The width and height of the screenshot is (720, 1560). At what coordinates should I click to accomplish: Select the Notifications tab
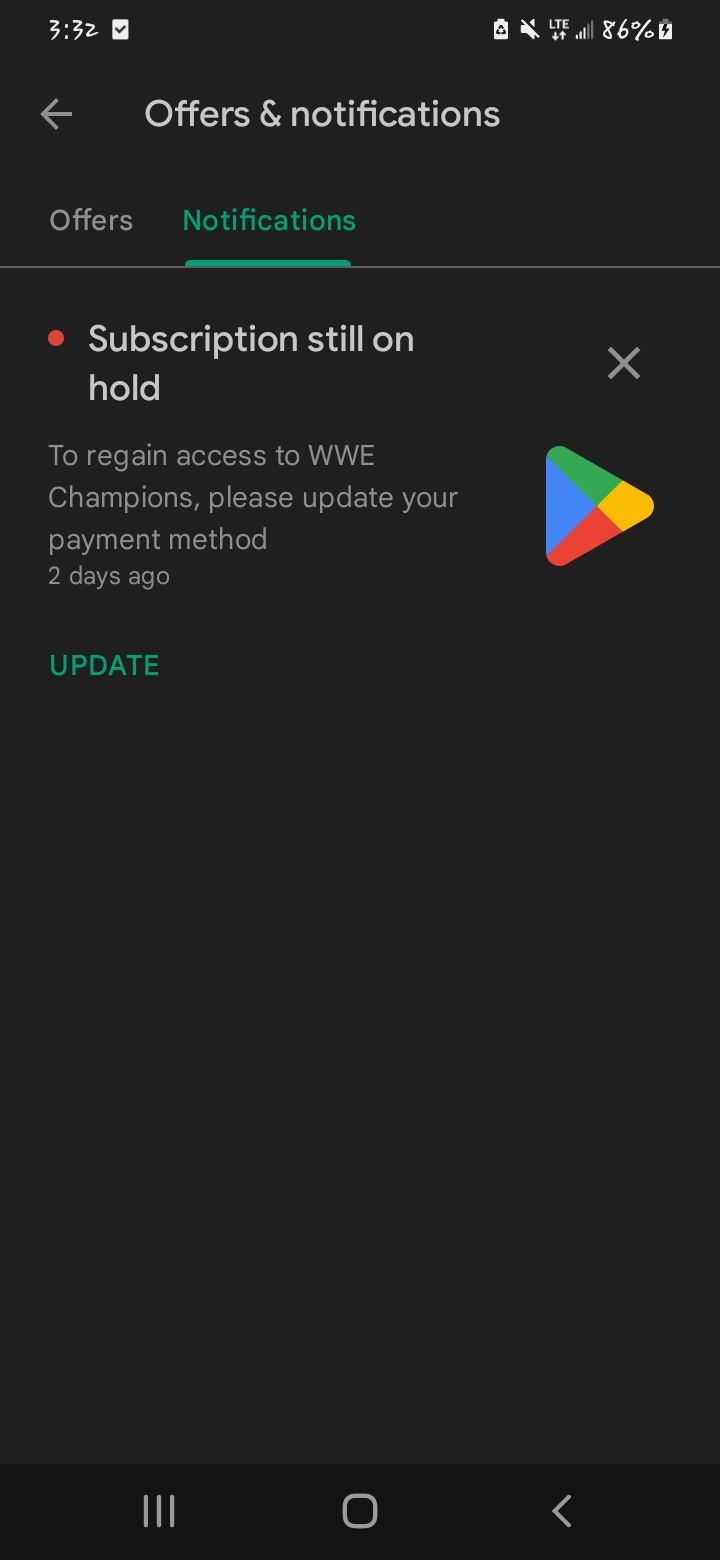tap(269, 220)
